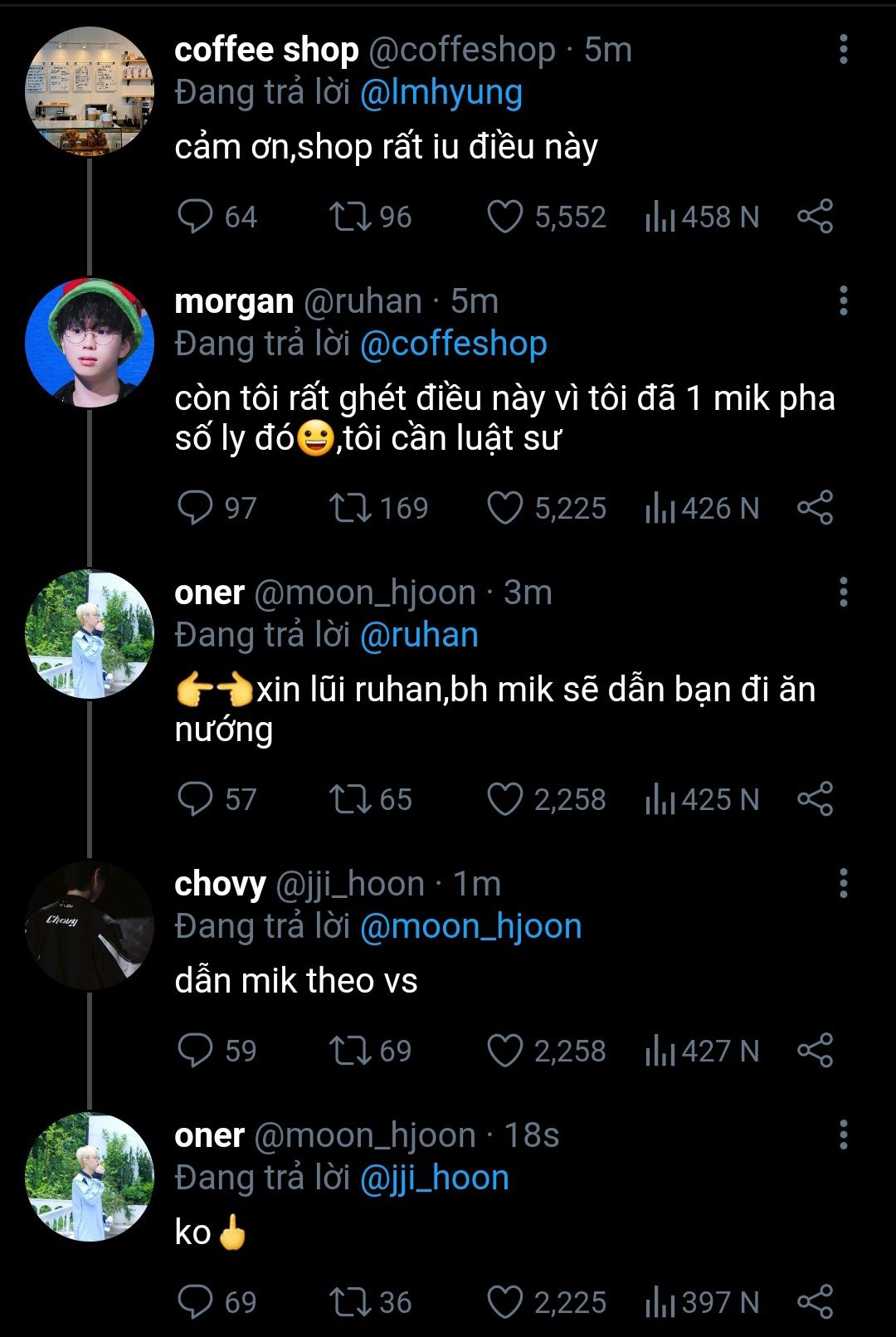Like coffee shop's reply
The image size is (896, 1337).
tap(504, 217)
